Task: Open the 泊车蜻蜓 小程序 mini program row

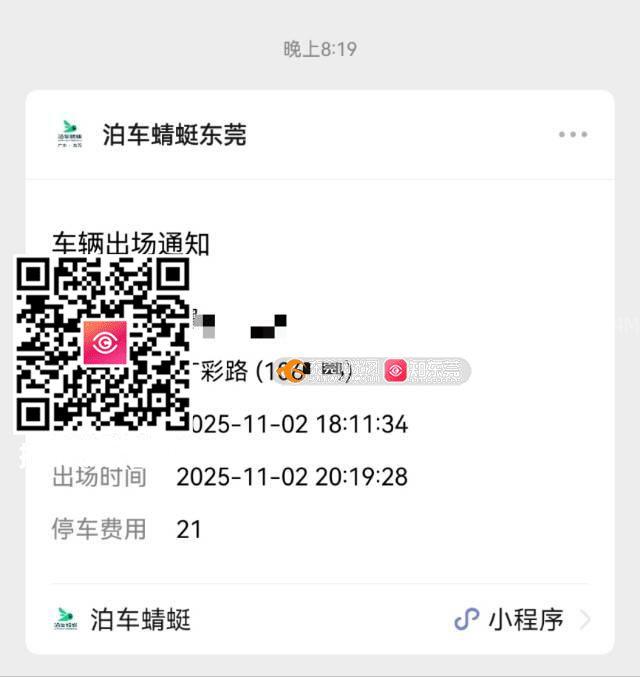Action: 320,619
